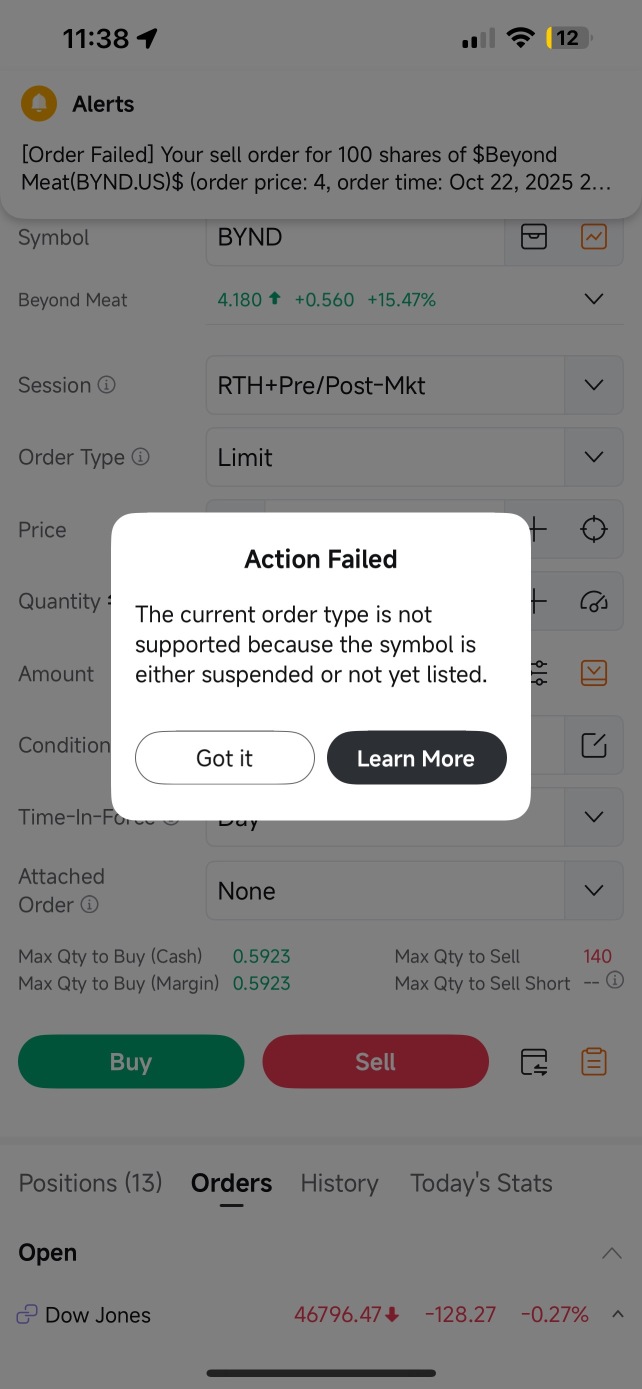
Task: Dismiss the dialog with Got it
Action: coord(225,758)
